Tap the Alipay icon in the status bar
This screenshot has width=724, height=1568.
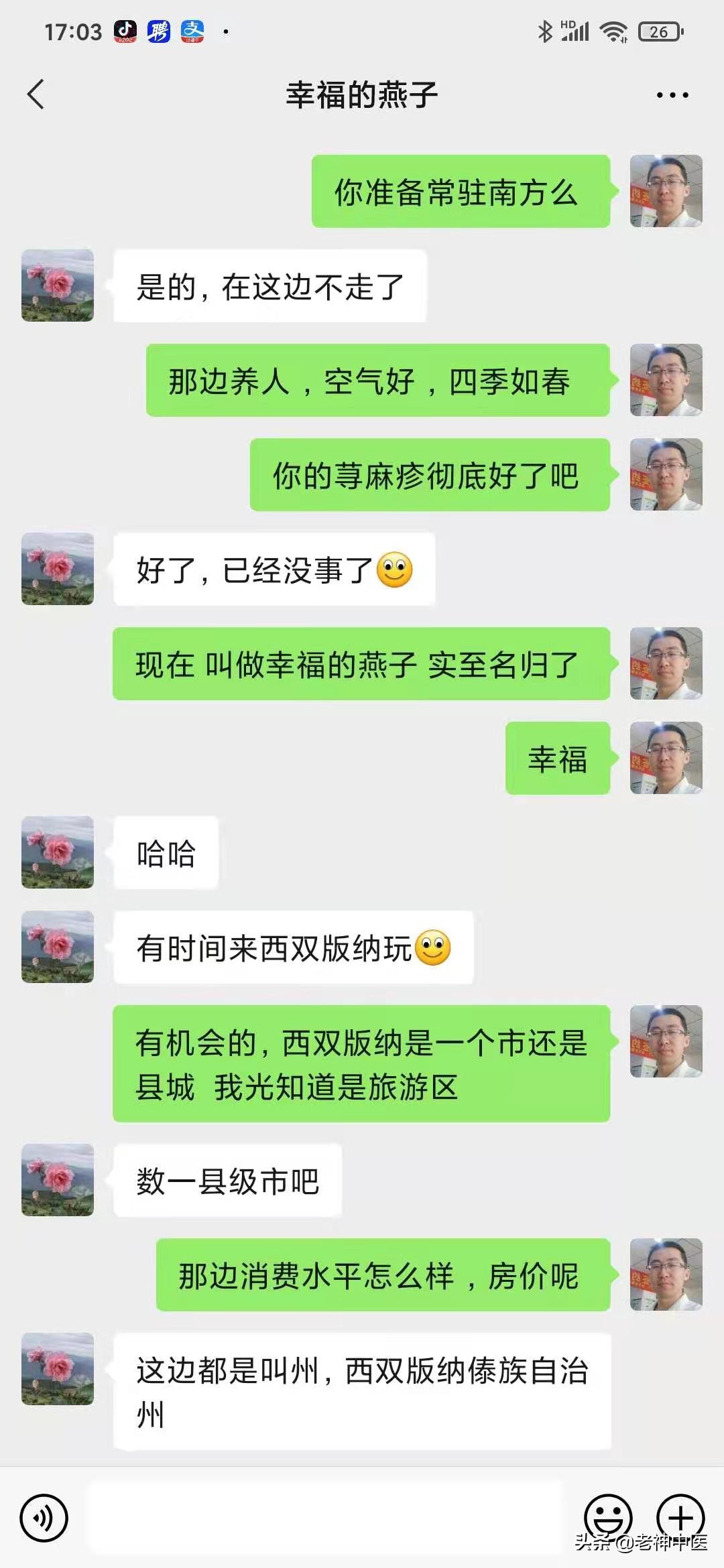pos(190,29)
